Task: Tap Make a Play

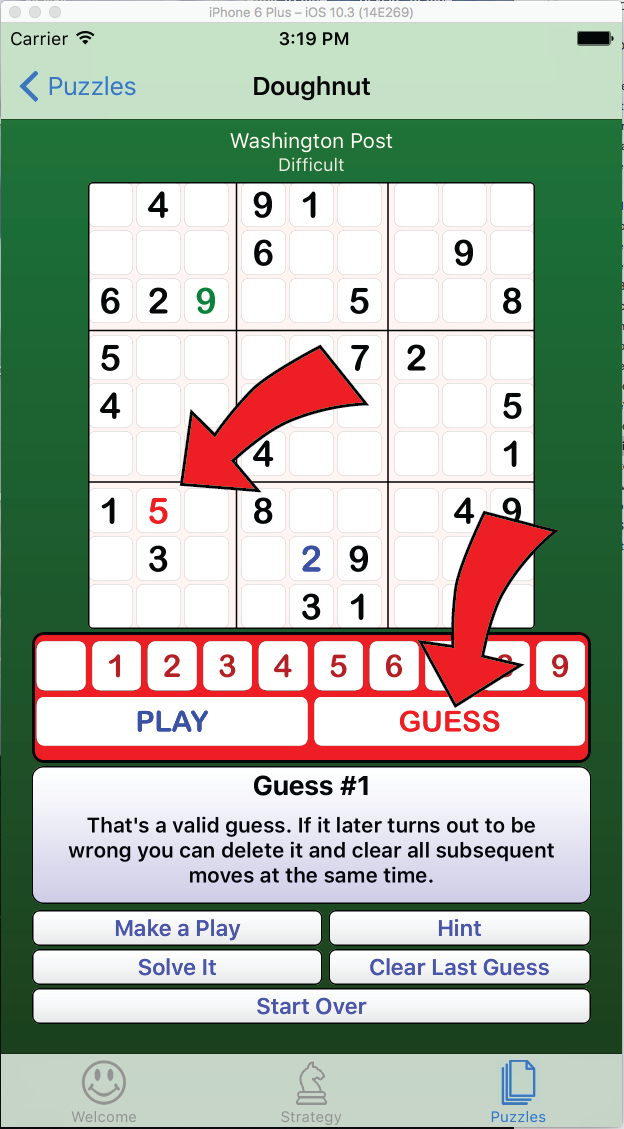Action: tap(177, 928)
